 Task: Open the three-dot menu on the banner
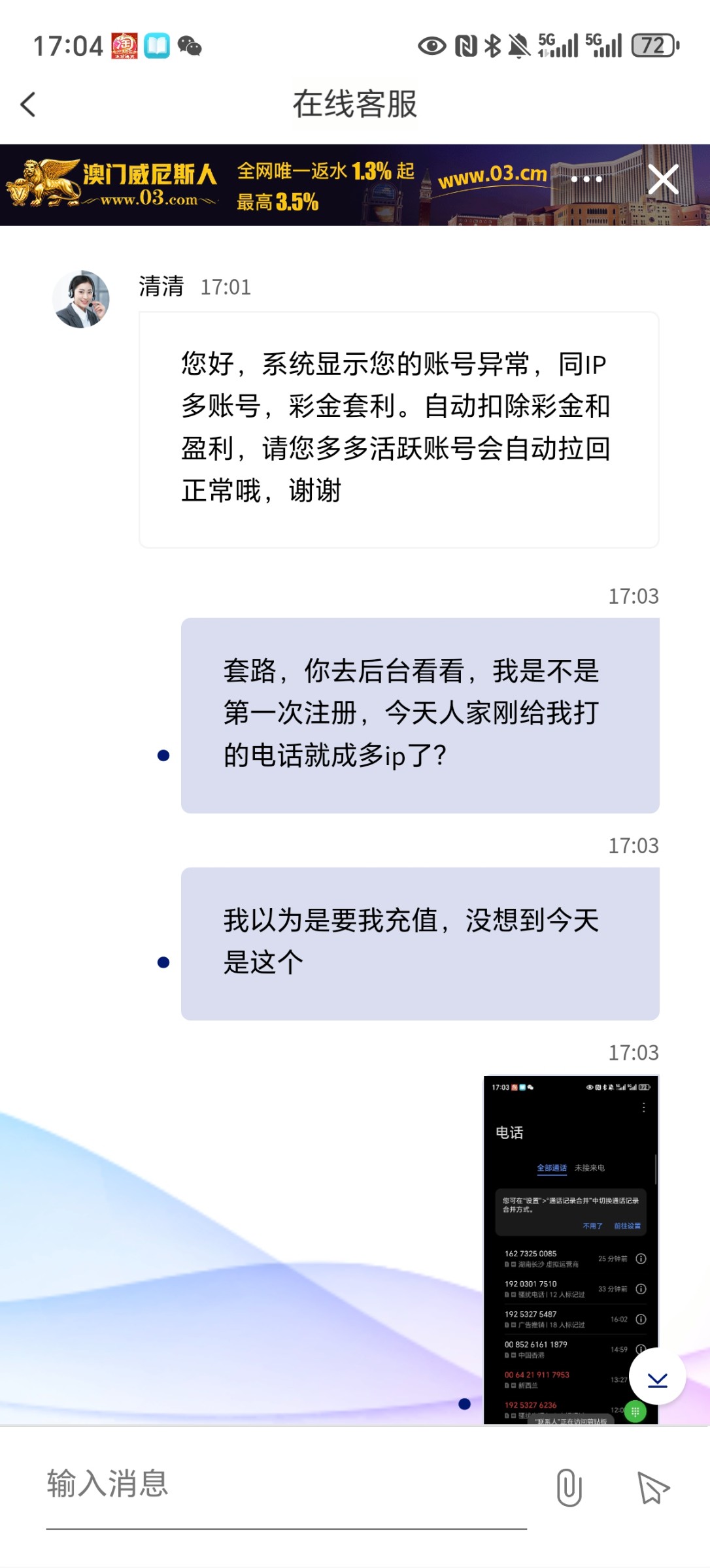(586, 179)
